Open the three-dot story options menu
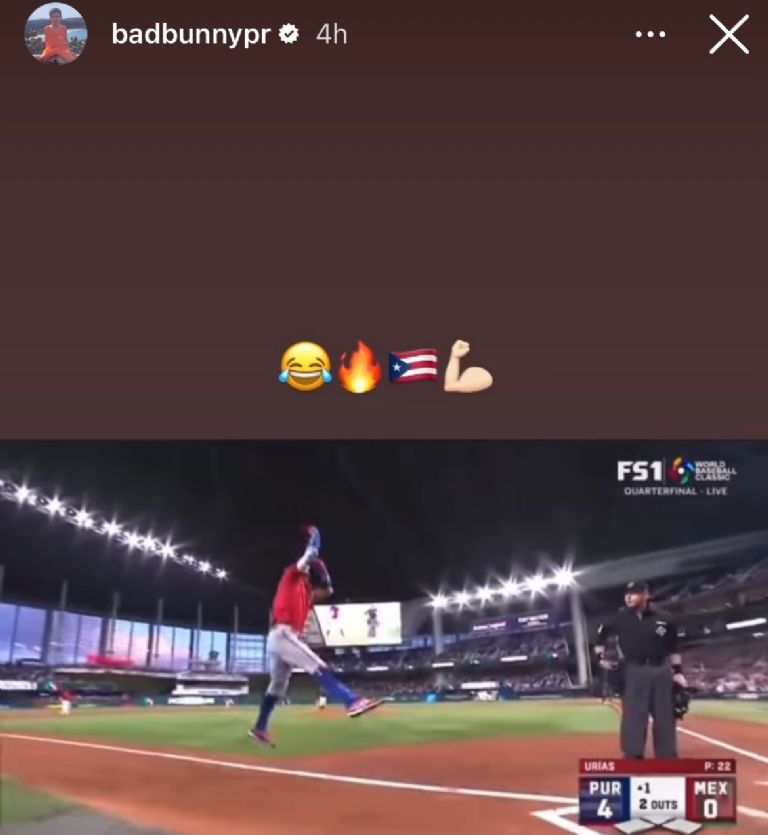 point(650,34)
